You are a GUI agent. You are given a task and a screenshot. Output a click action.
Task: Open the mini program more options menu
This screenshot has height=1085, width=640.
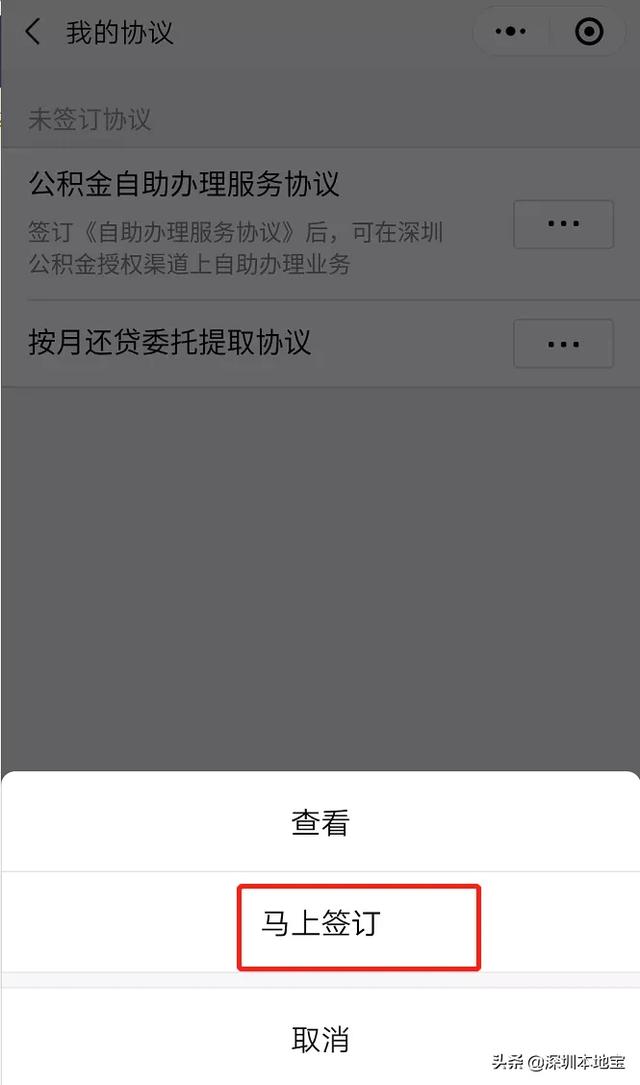(x=511, y=32)
